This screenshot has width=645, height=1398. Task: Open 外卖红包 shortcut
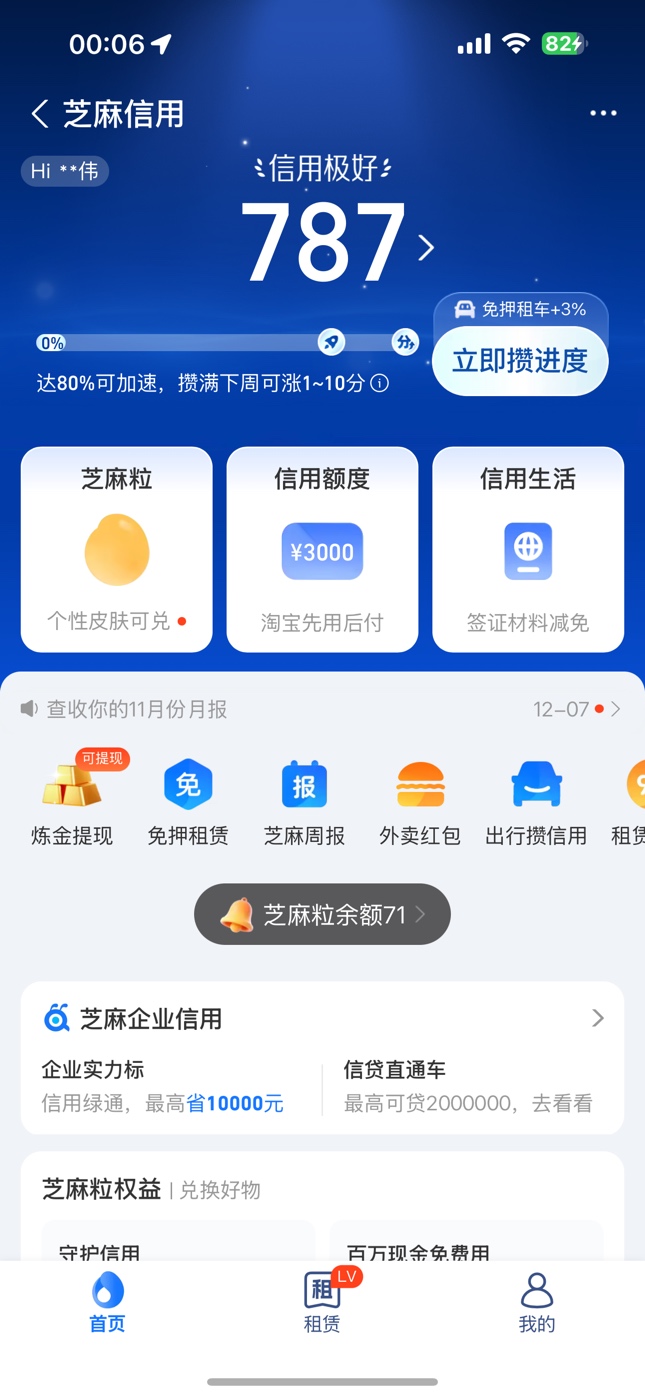point(420,800)
